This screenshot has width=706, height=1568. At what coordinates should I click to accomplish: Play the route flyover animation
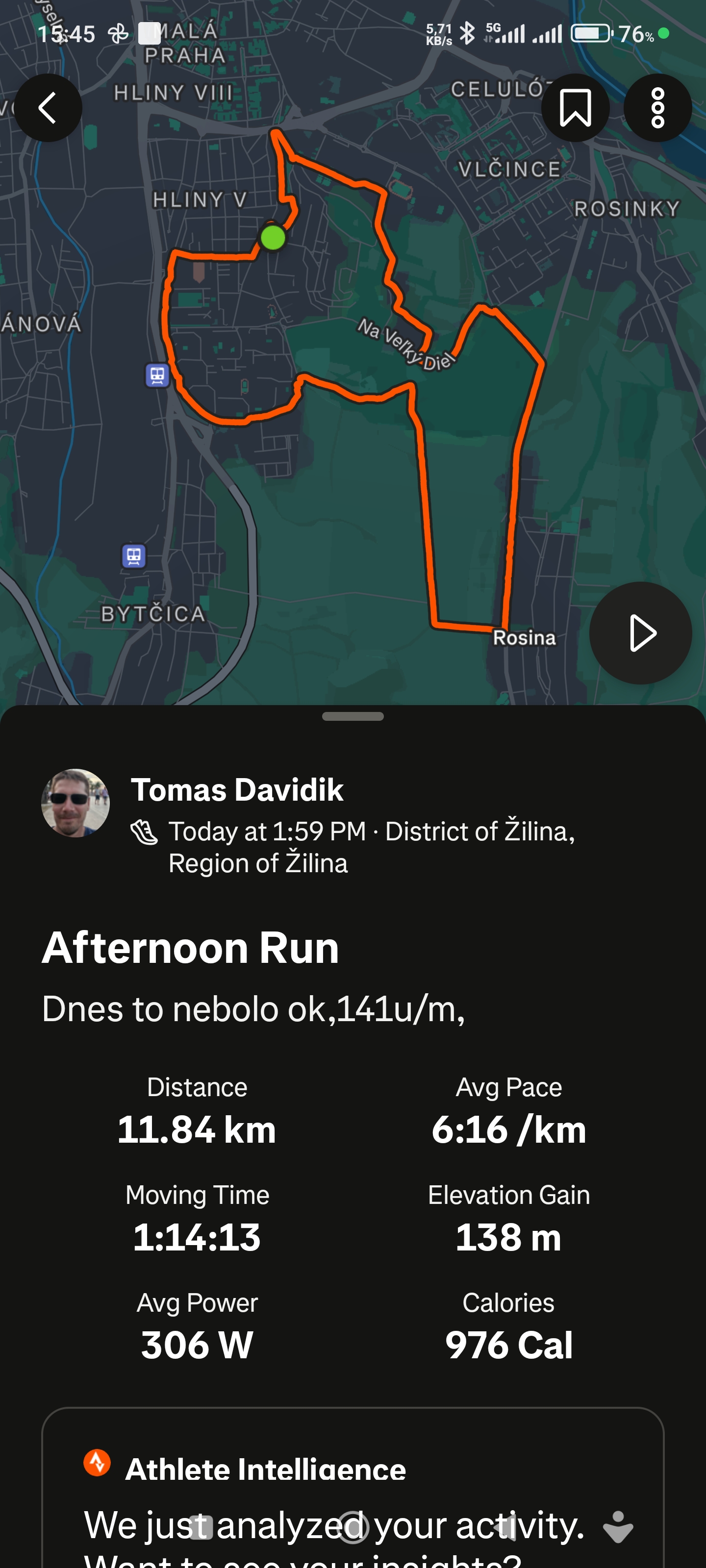(x=641, y=633)
